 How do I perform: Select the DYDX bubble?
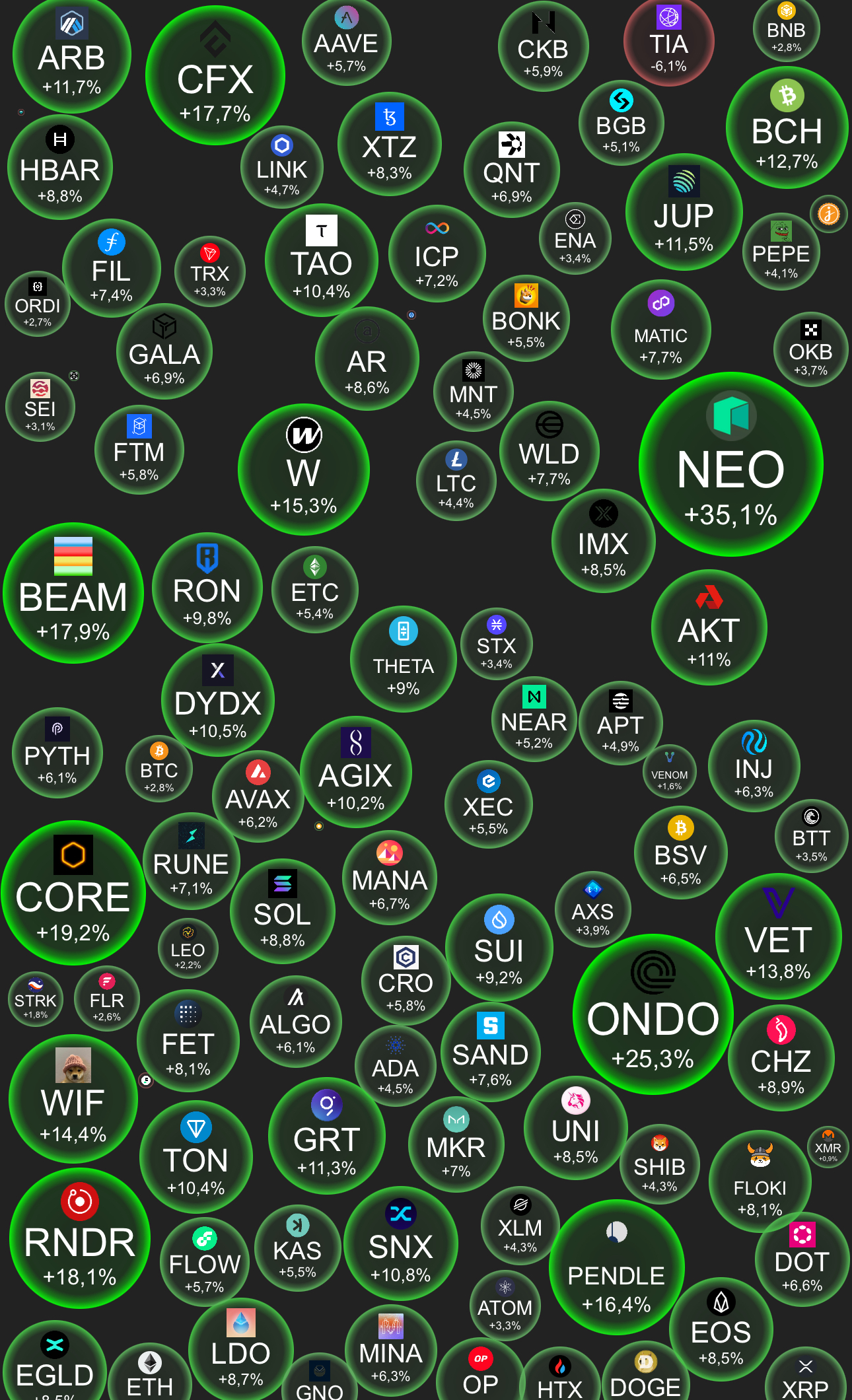pyautogui.click(x=217, y=701)
